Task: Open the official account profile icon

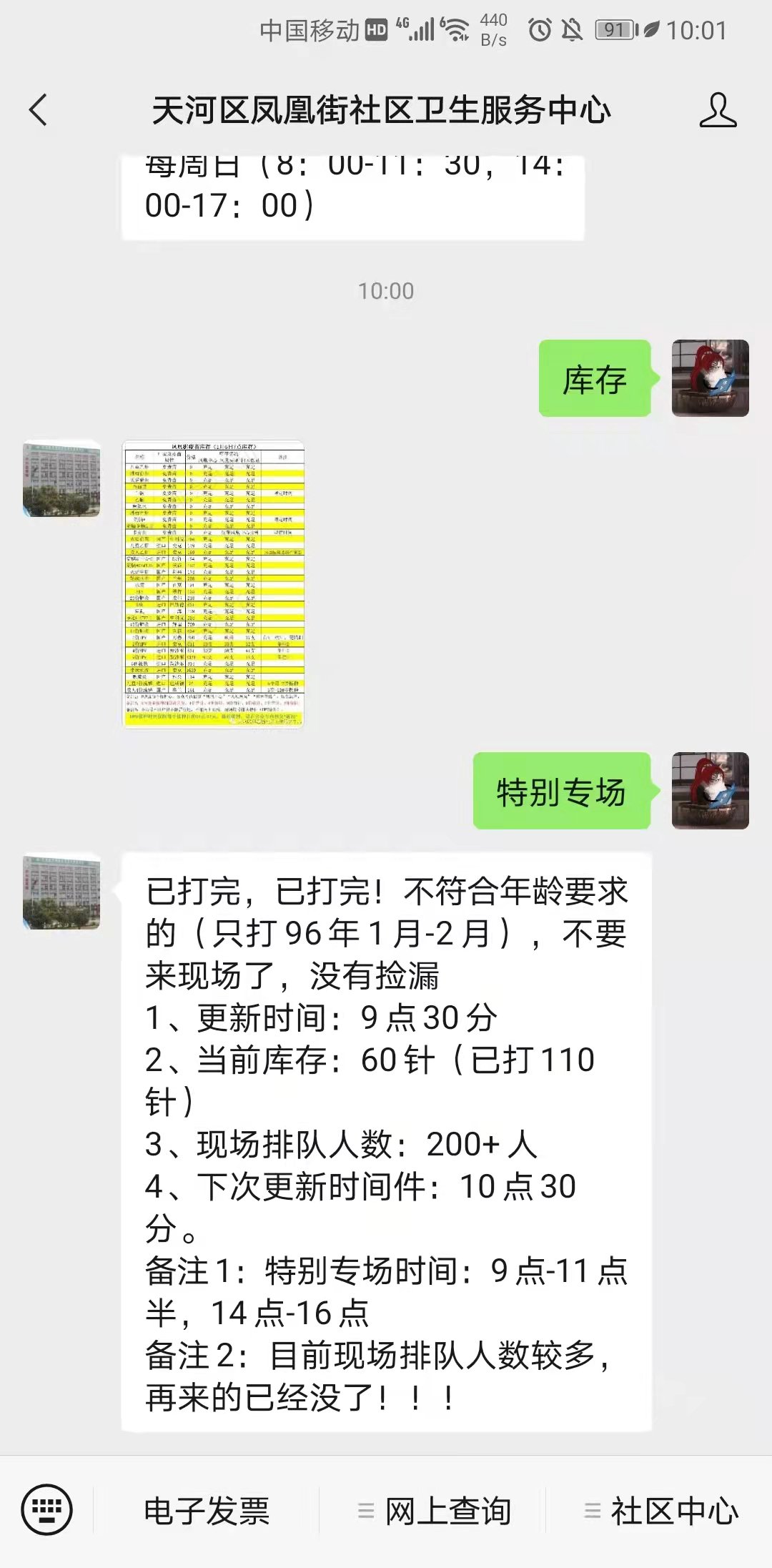Action: 717,110
